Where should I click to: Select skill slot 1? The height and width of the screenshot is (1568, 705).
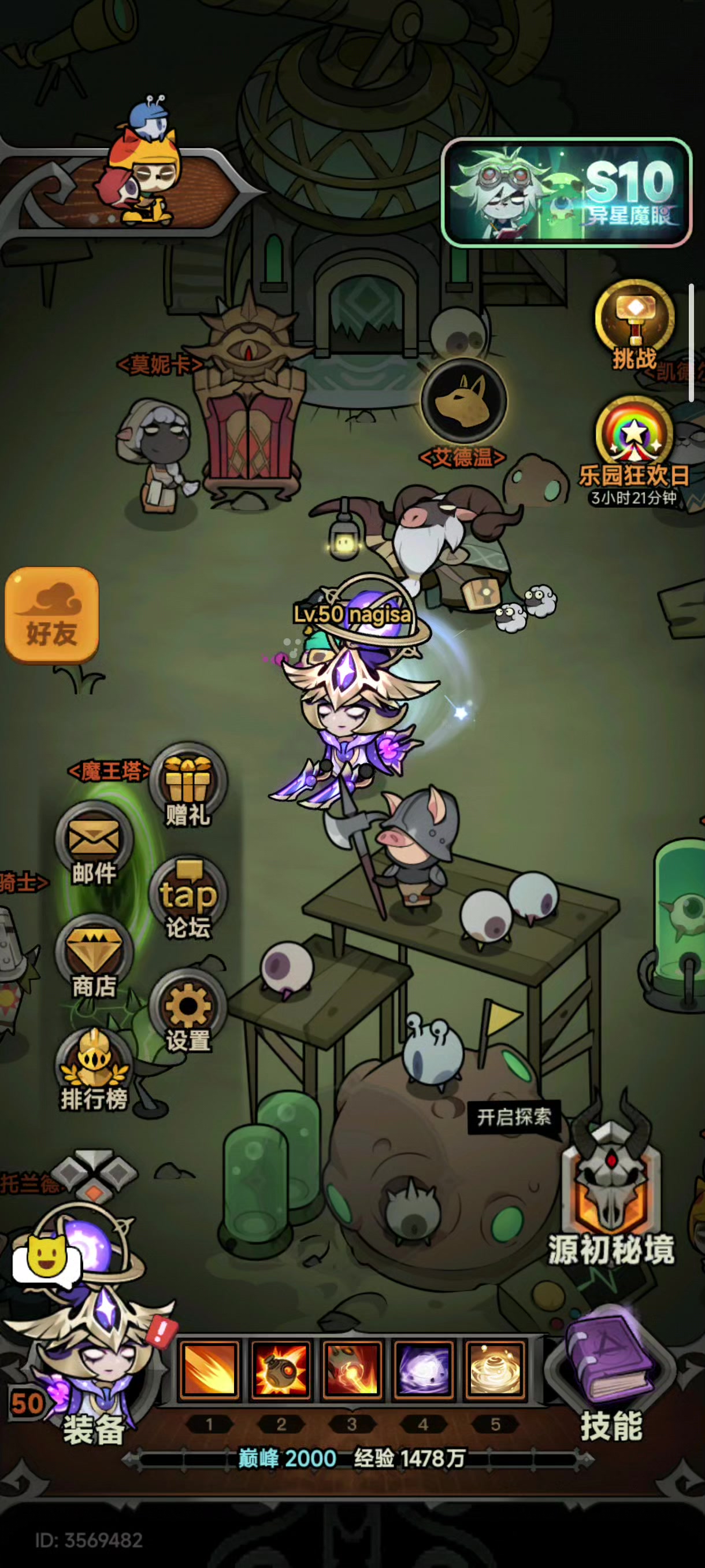209,1370
